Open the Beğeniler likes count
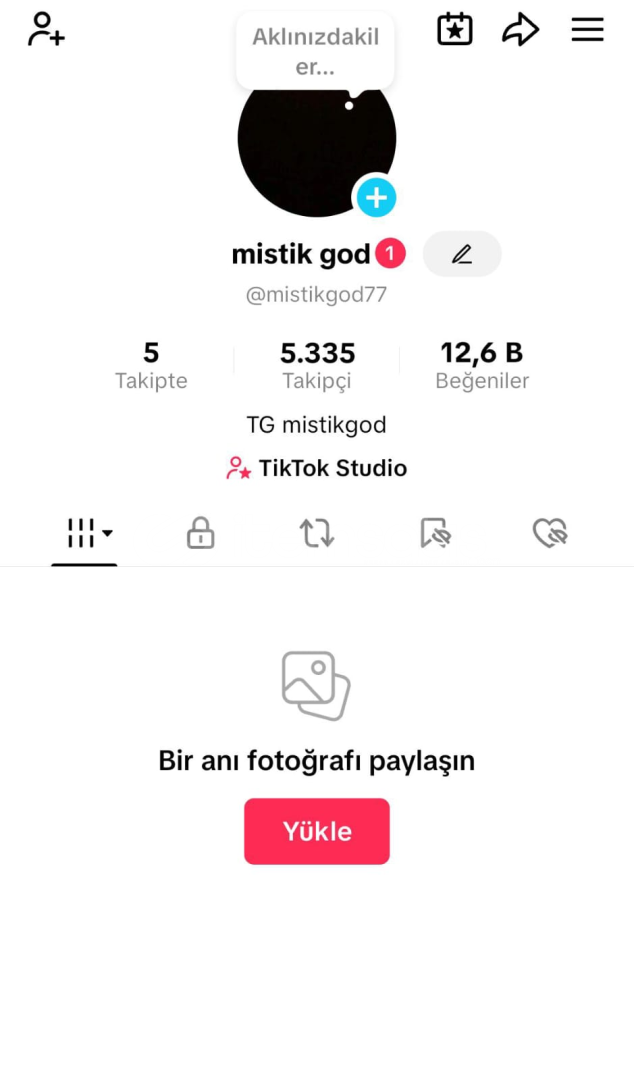 click(482, 365)
